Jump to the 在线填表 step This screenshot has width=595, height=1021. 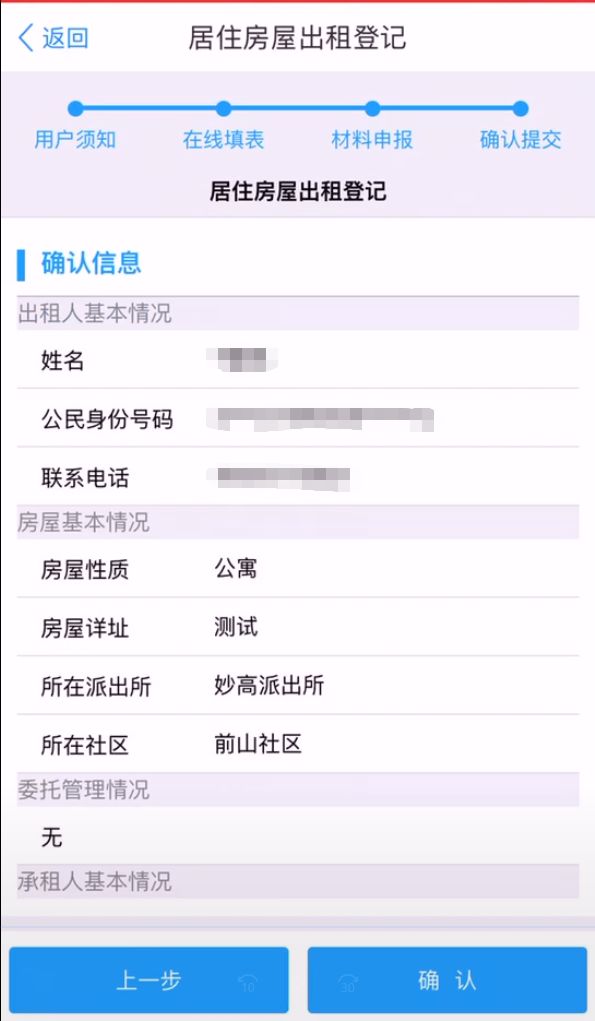point(223,139)
